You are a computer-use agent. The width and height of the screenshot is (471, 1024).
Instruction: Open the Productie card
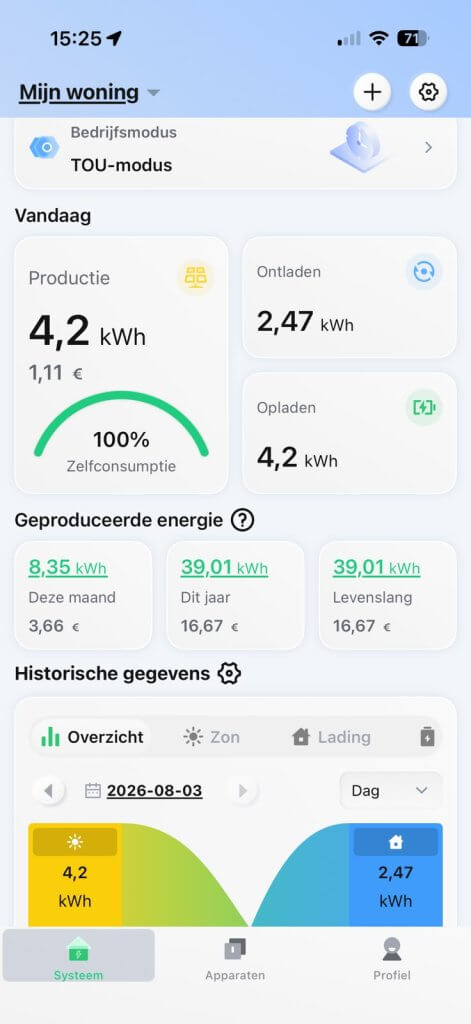[x=122, y=365]
